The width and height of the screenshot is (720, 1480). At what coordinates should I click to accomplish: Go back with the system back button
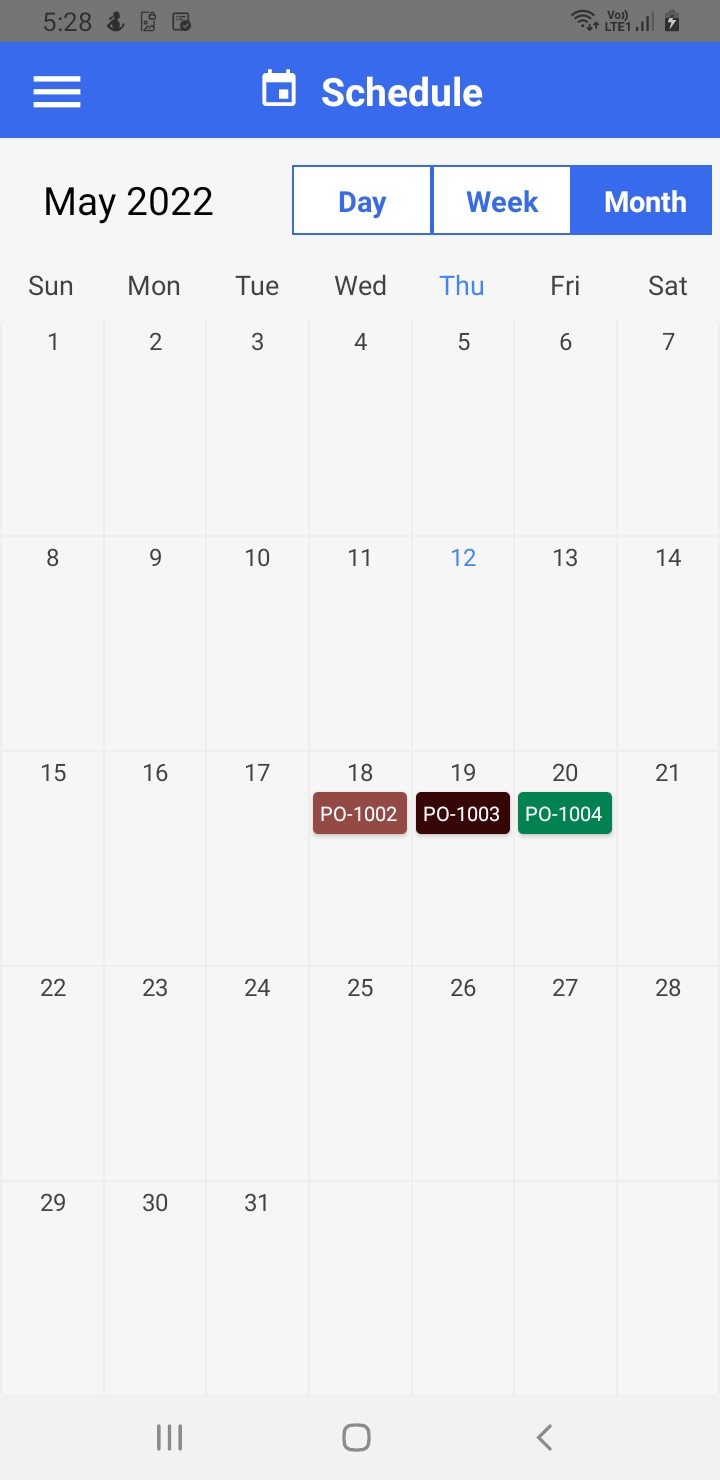(544, 1437)
